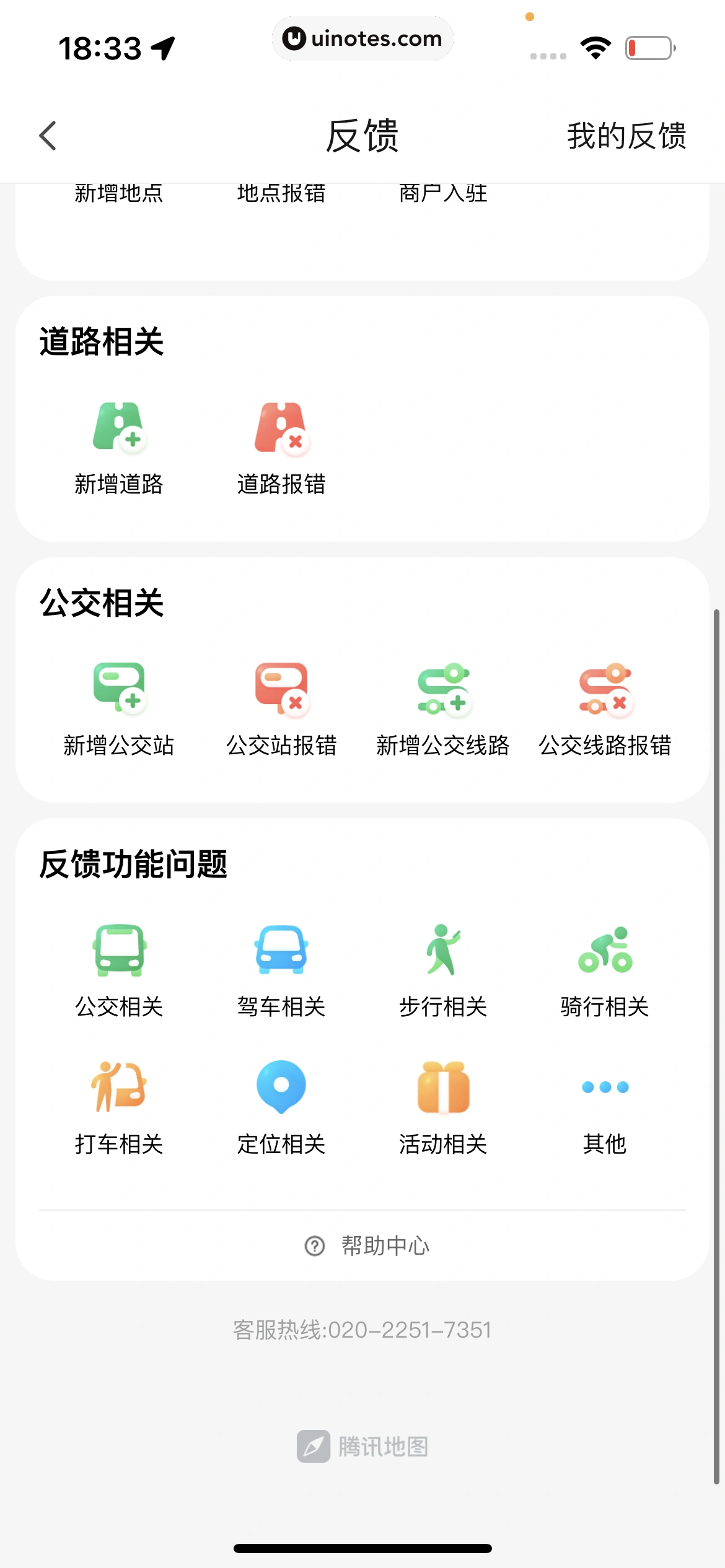The image size is (725, 1568).
Task: Report an error via 公交线路报错
Action: (x=605, y=709)
